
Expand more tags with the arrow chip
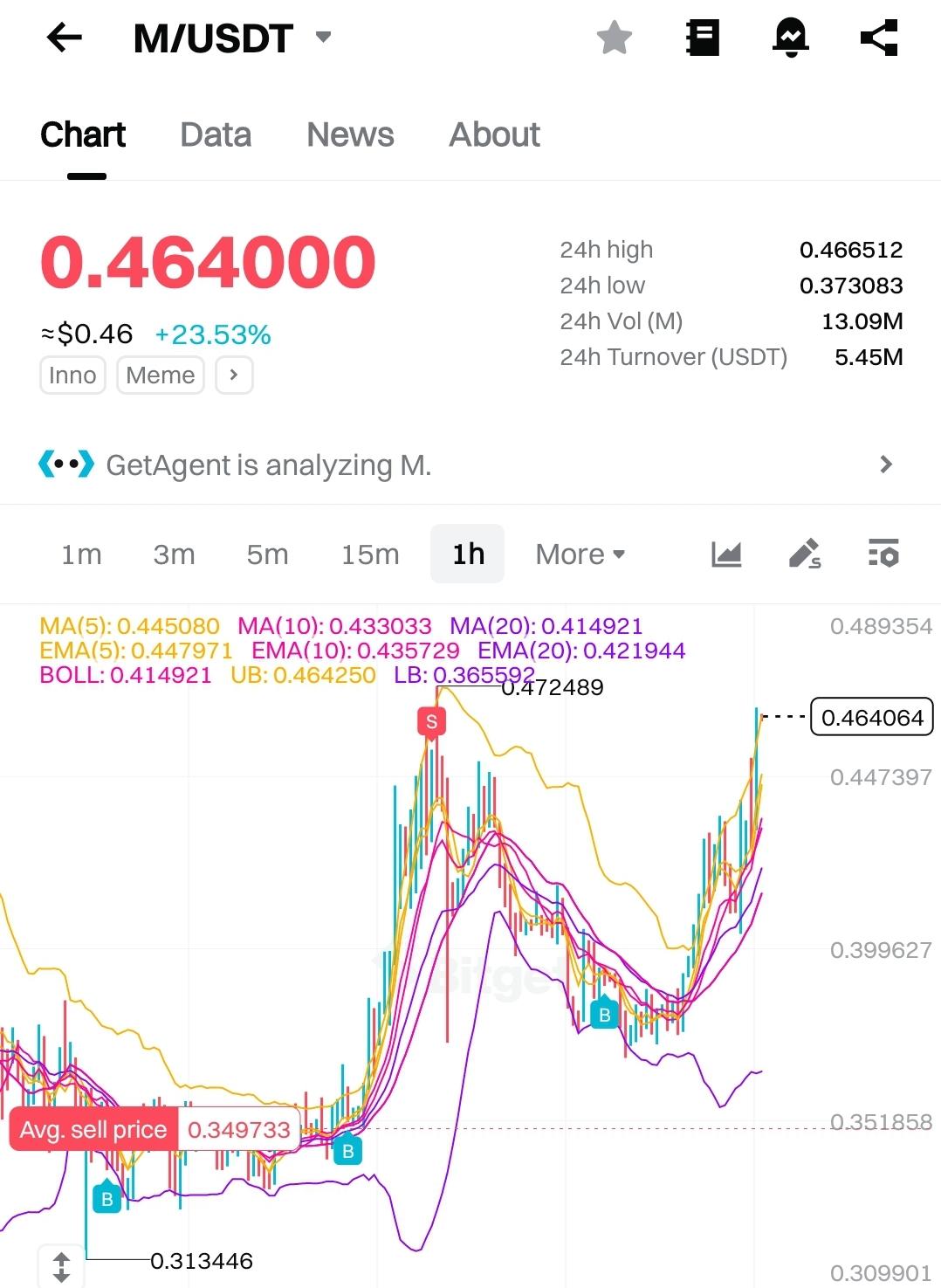234,375
